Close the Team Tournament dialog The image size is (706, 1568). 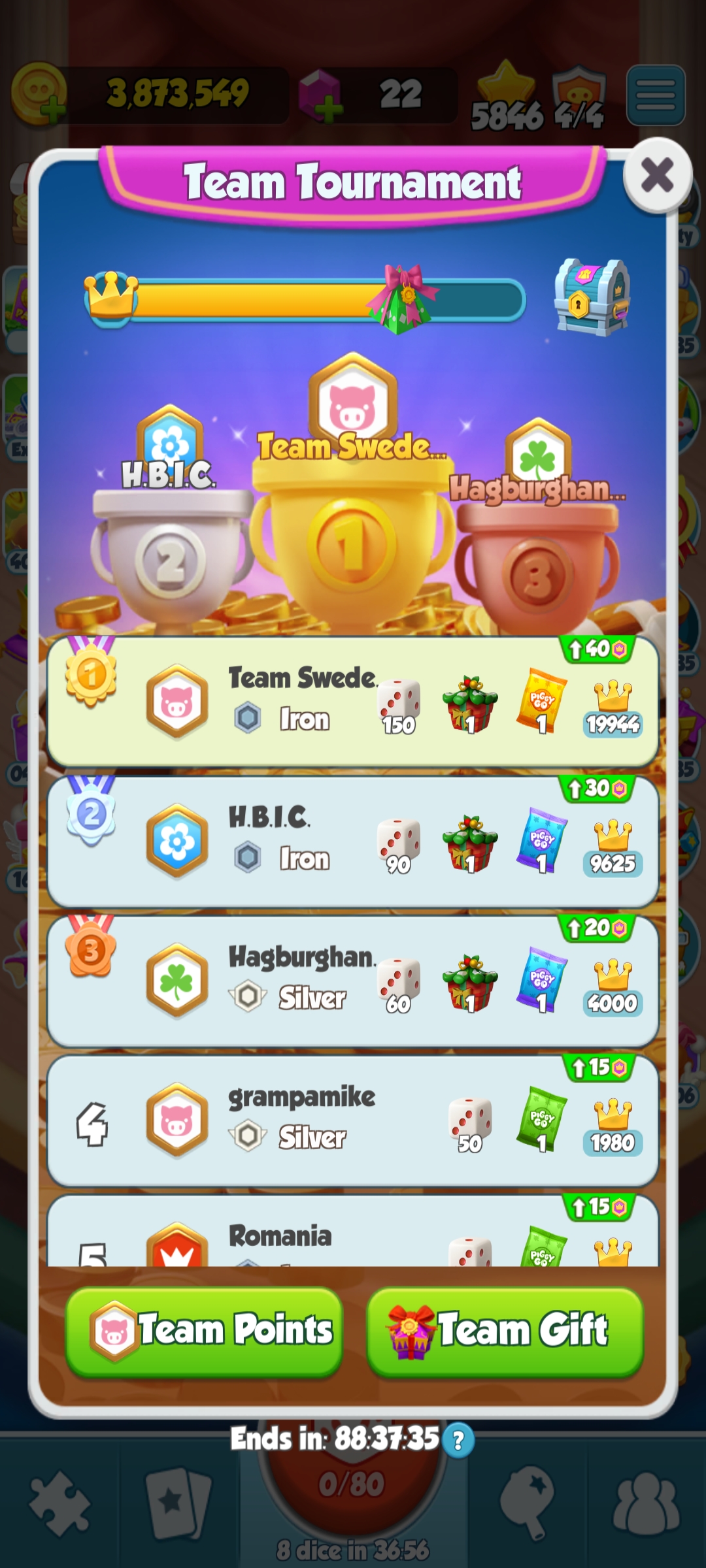657,175
